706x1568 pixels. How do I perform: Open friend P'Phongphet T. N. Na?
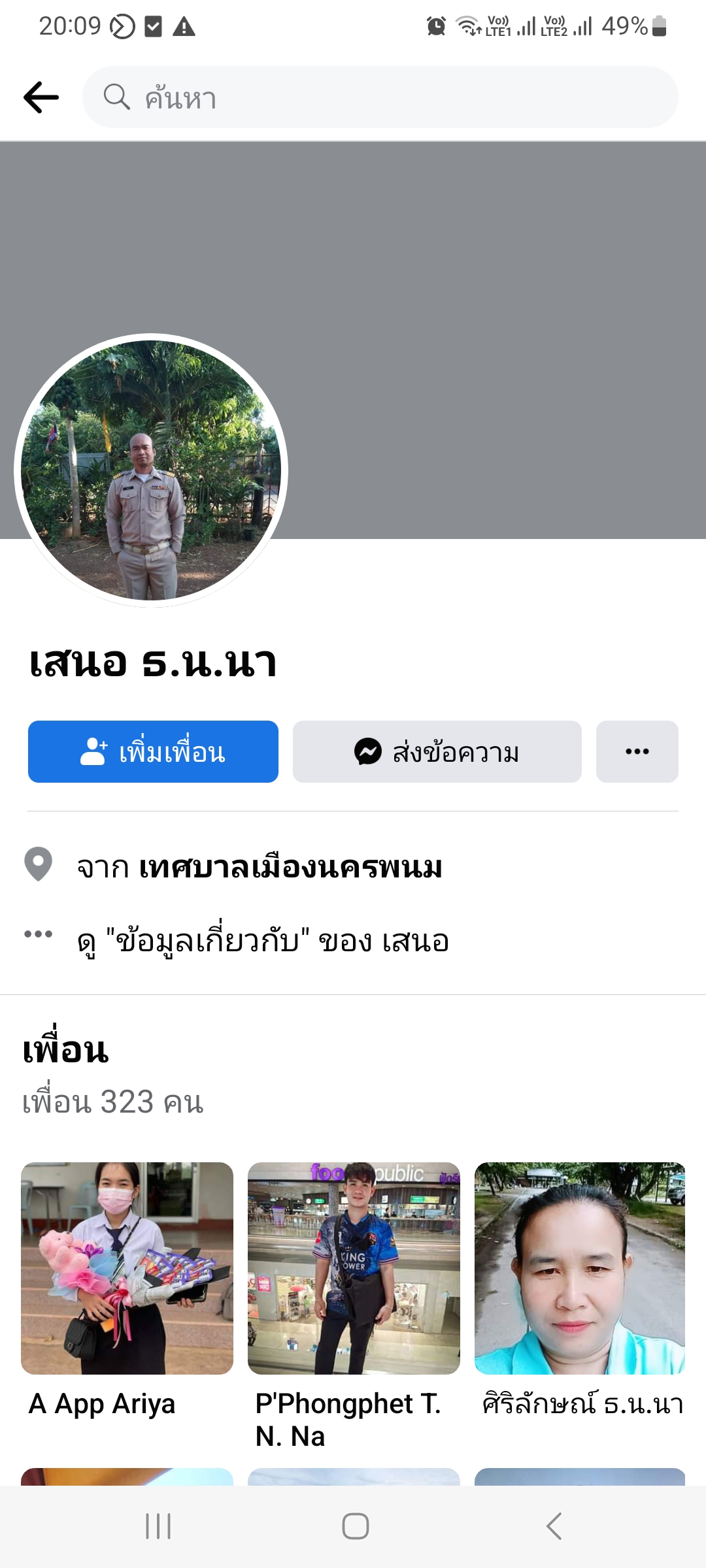click(354, 1269)
